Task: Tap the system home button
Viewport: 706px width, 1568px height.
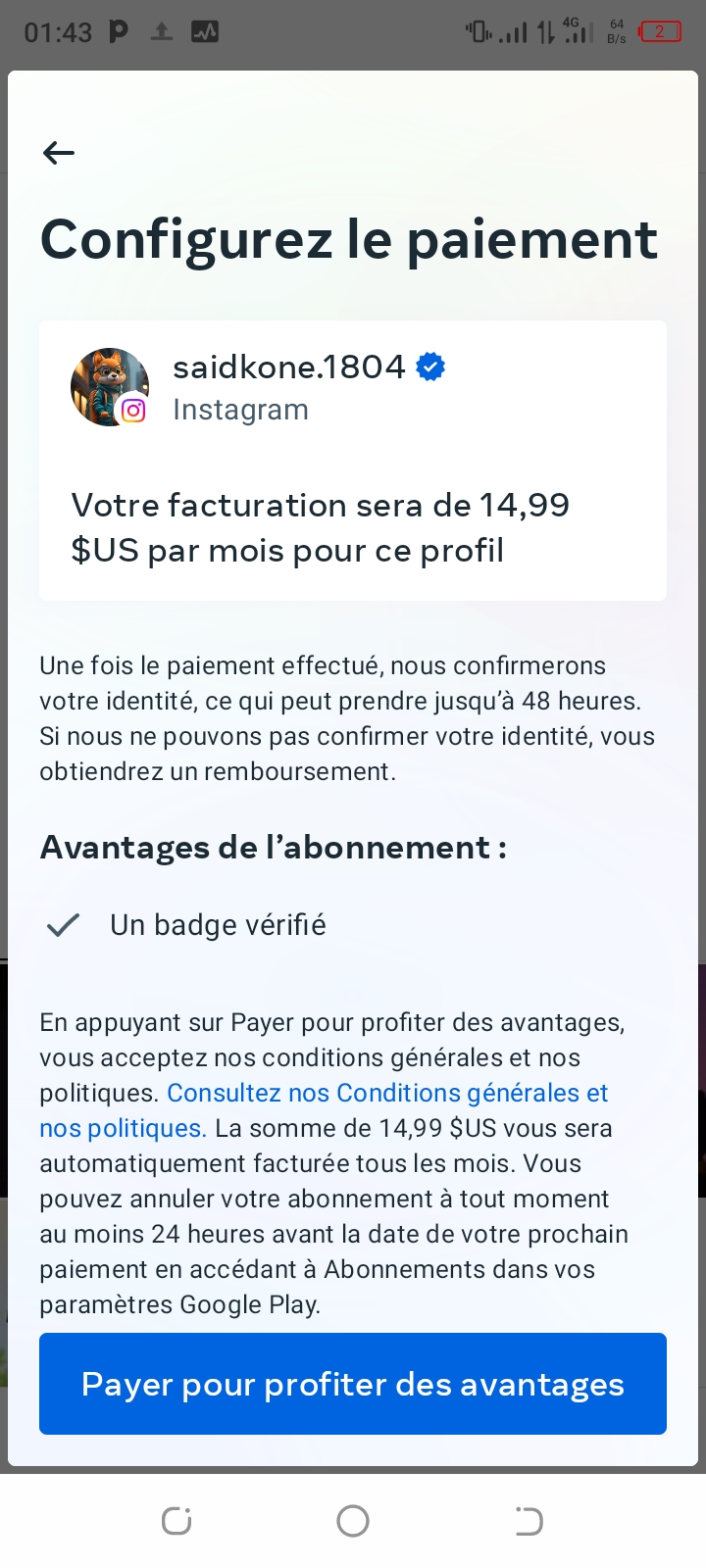Action: [353, 1521]
